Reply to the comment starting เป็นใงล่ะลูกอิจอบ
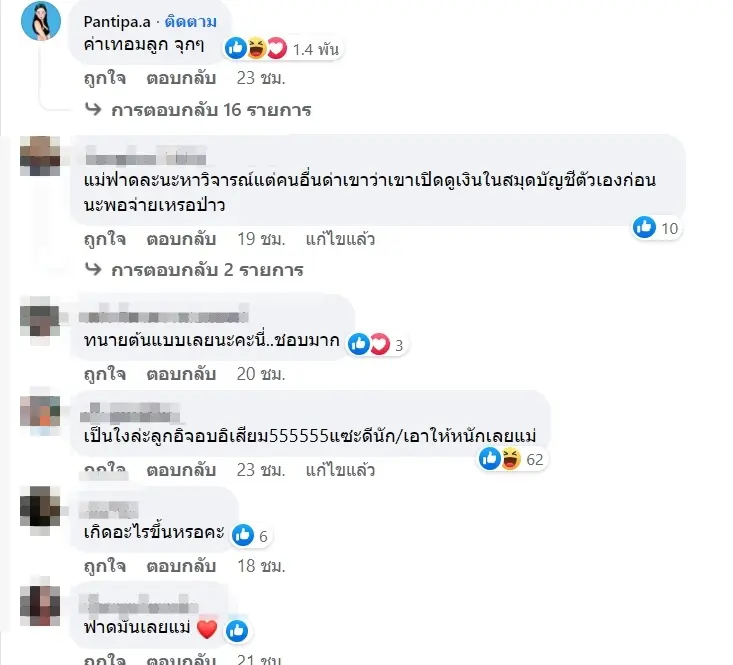Viewport: 733px width, 665px height. (x=181, y=469)
